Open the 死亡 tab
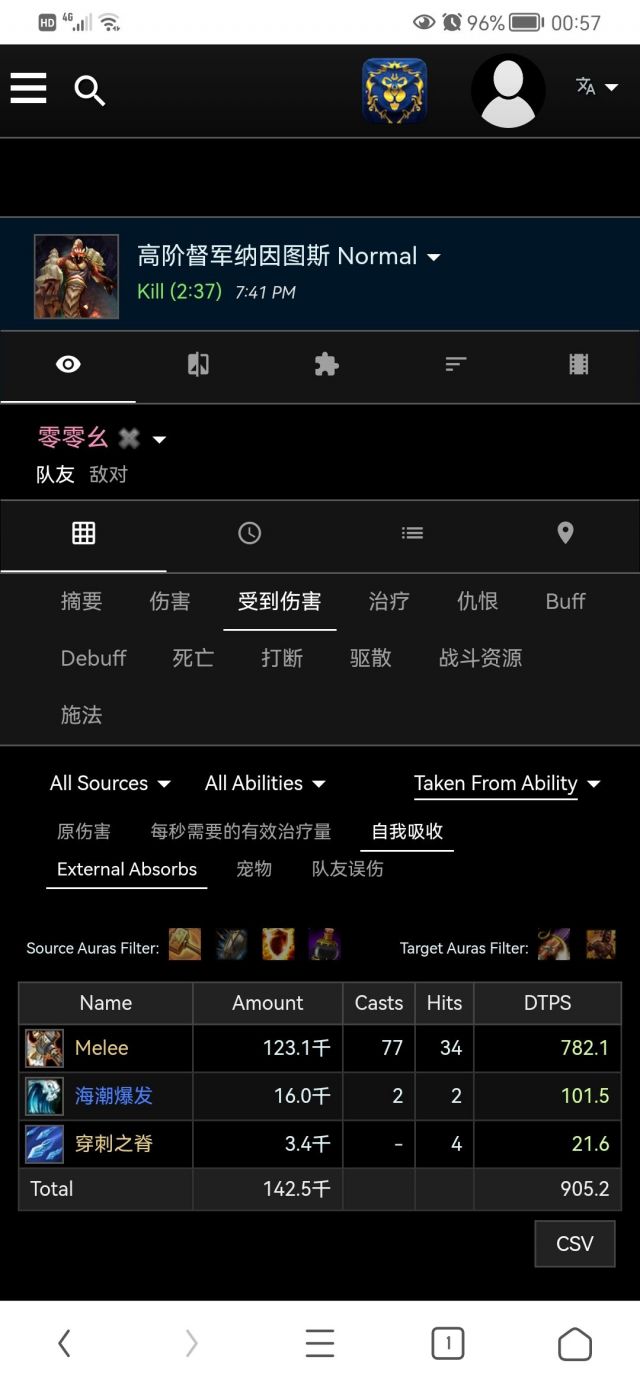The width and height of the screenshot is (640, 1386). [193, 658]
